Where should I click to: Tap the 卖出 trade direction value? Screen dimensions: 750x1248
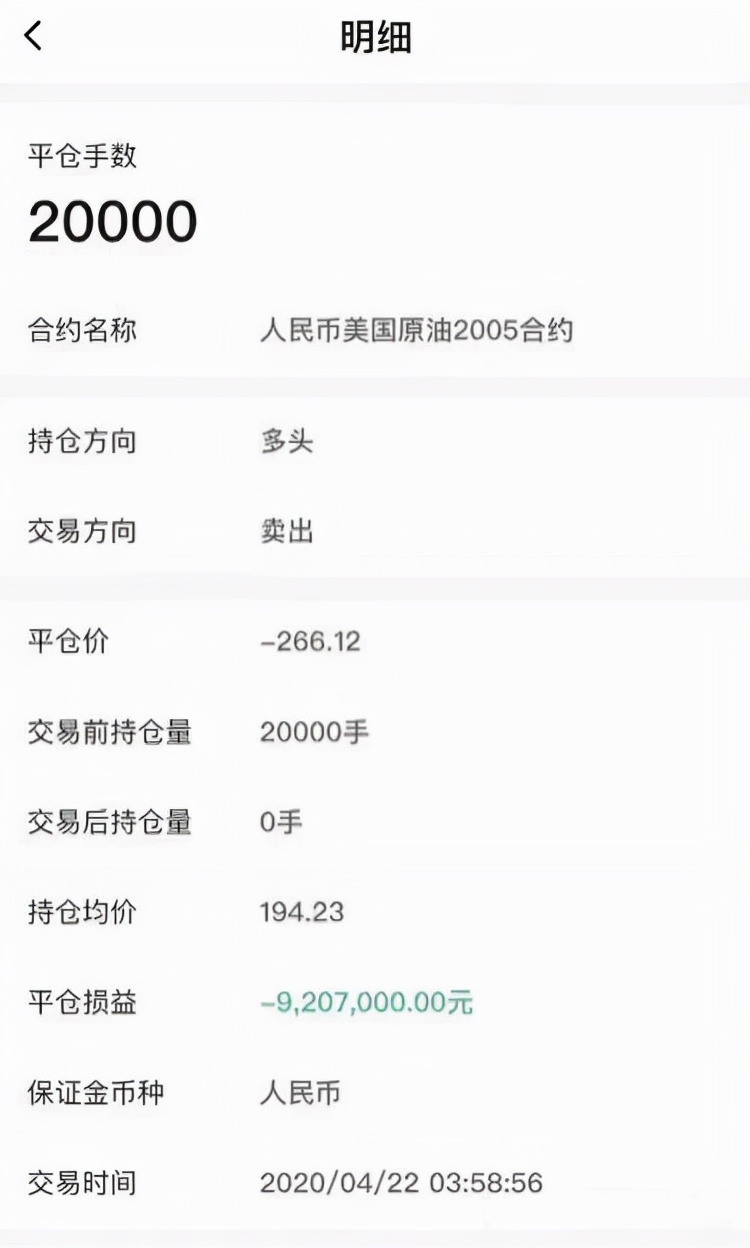tap(286, 531)
